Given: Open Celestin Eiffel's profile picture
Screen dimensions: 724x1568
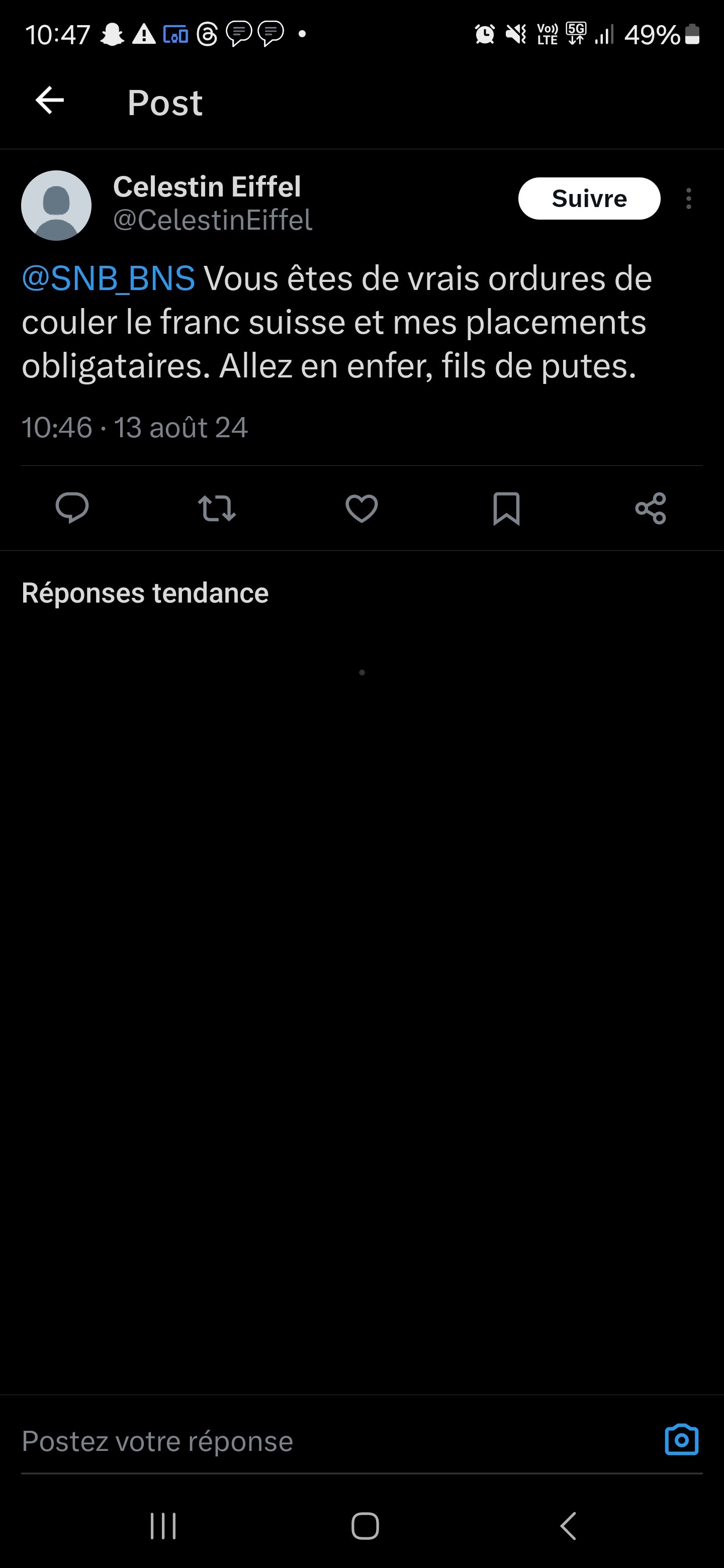Looking at the screenshot, I should pos(57,205).
